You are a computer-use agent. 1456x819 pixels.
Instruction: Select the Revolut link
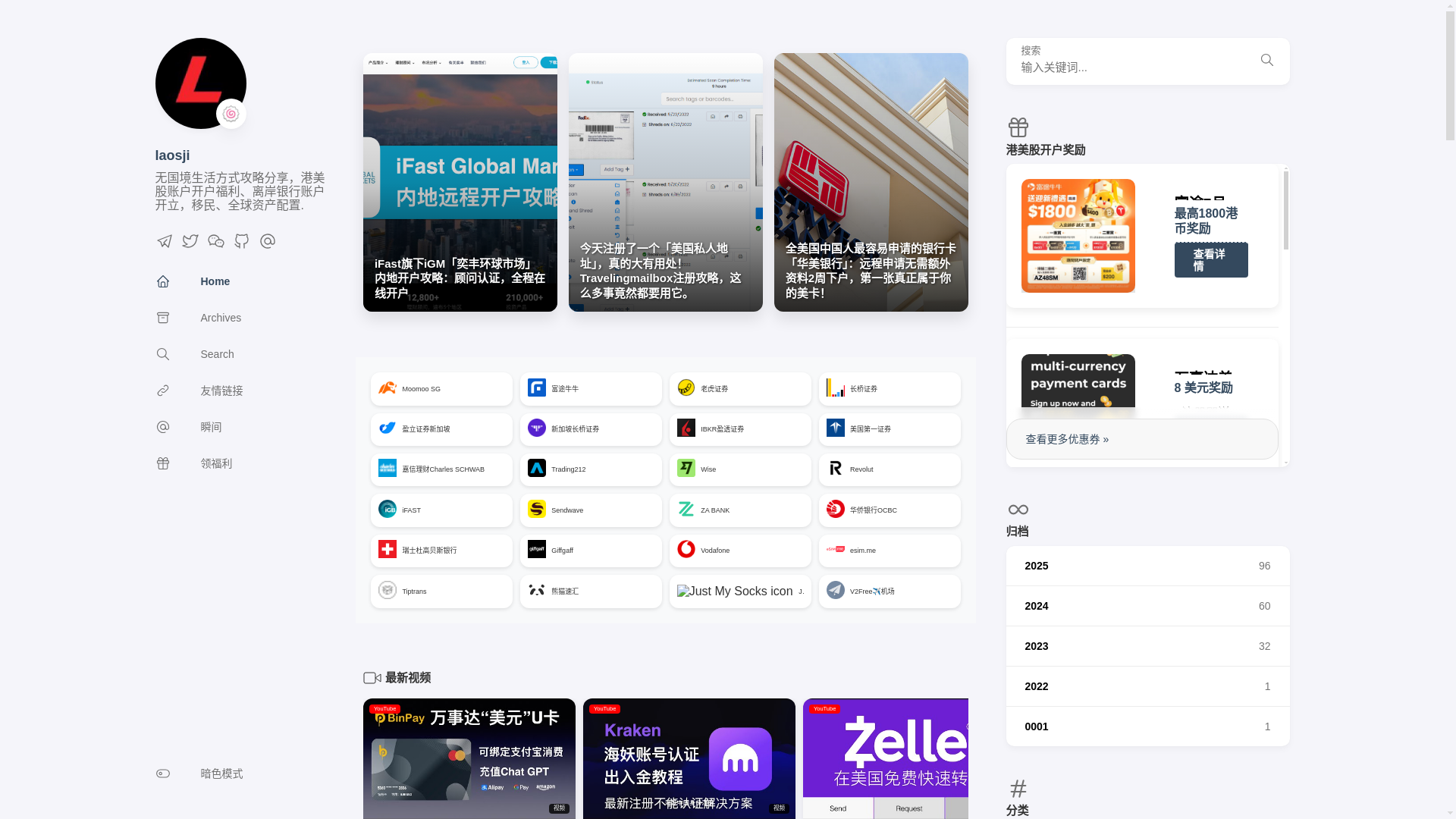coord(889,469)
